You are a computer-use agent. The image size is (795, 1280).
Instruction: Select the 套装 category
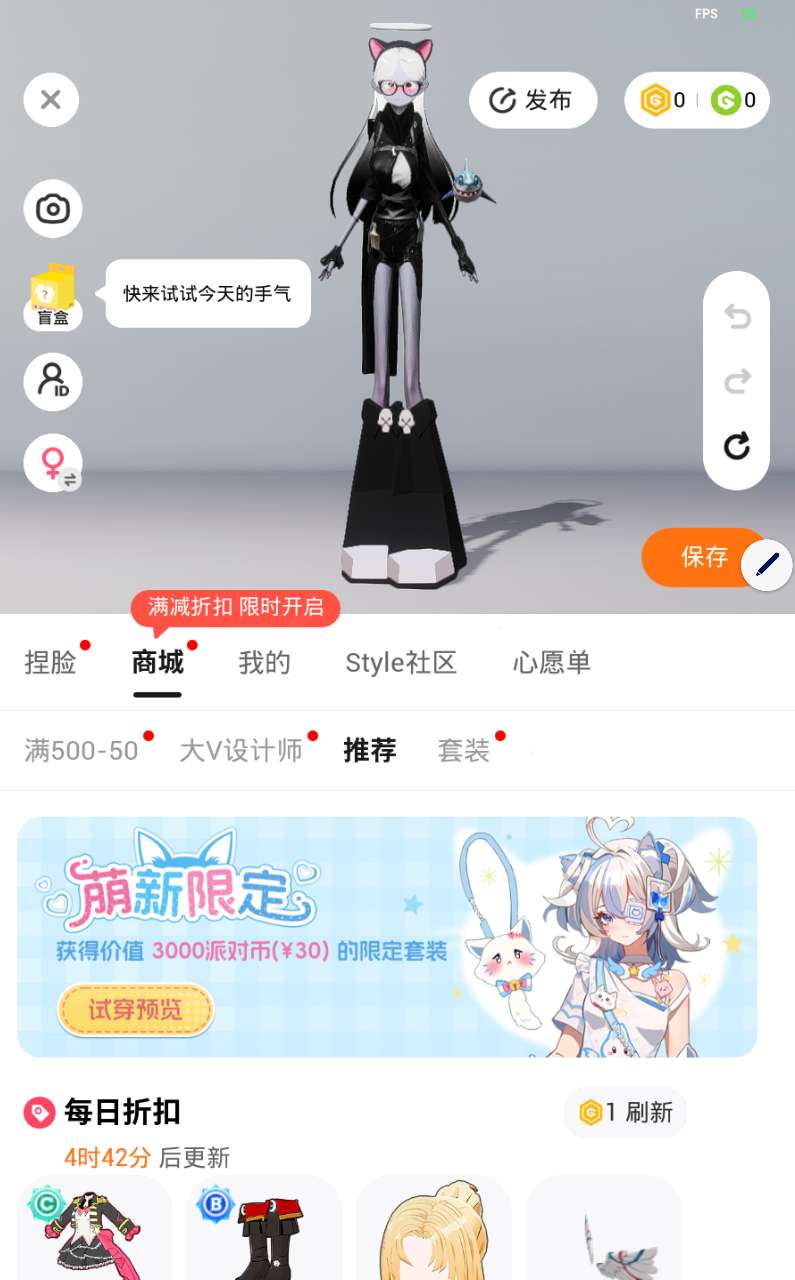463,750
